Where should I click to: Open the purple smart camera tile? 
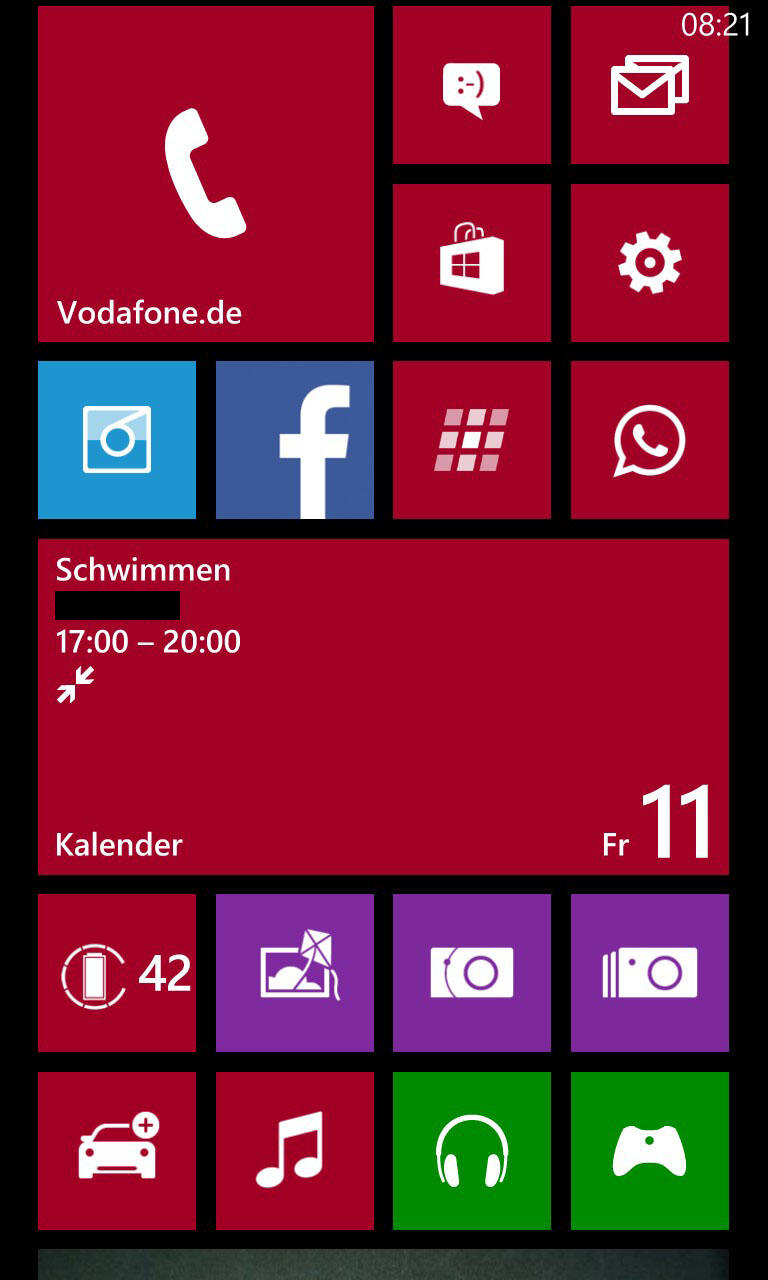coord(650,973)
